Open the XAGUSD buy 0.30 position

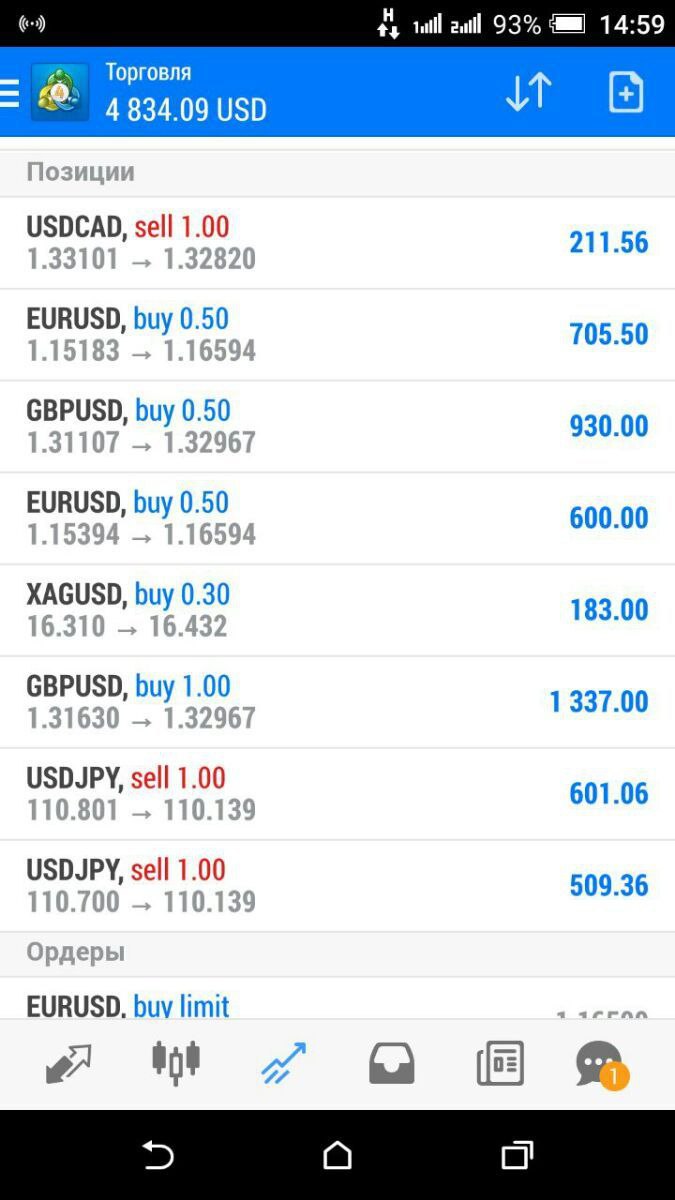click(x=337, y=611)
